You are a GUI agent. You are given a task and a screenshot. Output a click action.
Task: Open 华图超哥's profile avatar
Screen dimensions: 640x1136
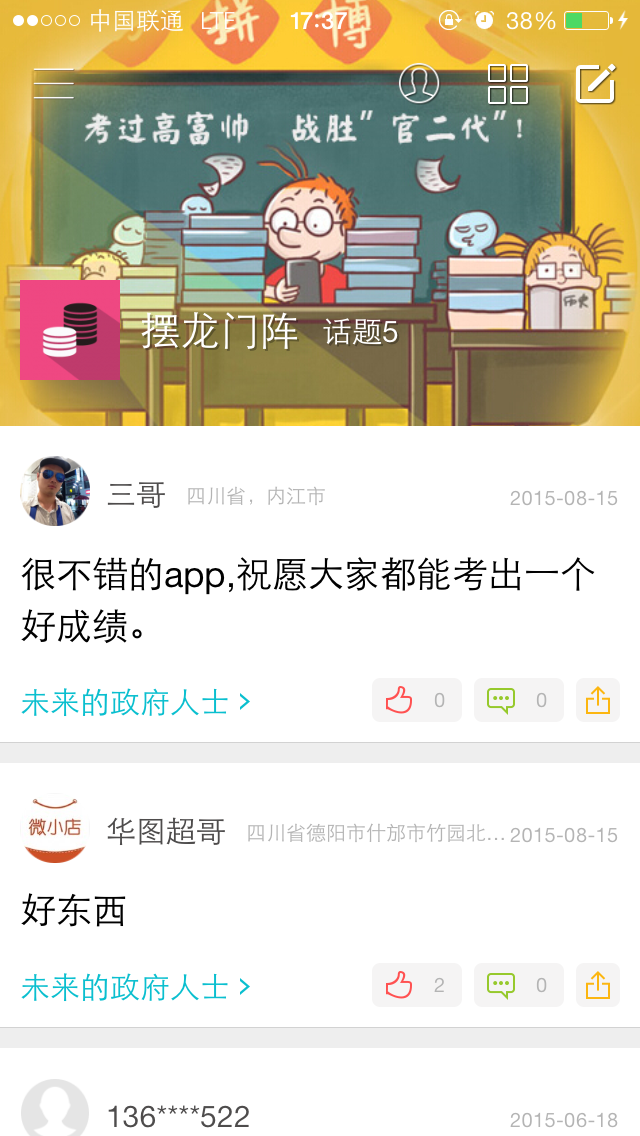point(55,829)
